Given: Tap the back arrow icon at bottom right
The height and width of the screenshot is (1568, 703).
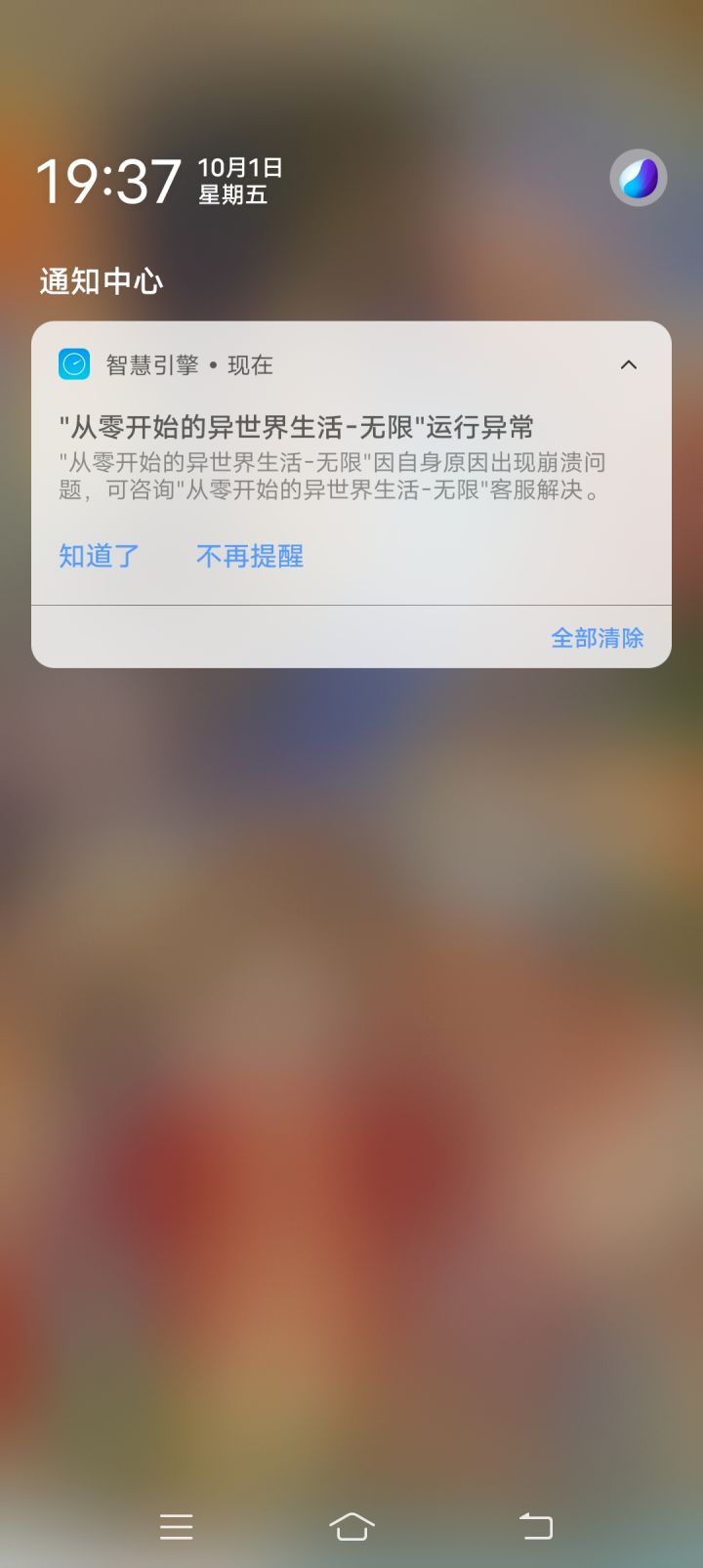Looking at the screenshot, I should [534, 1524].
